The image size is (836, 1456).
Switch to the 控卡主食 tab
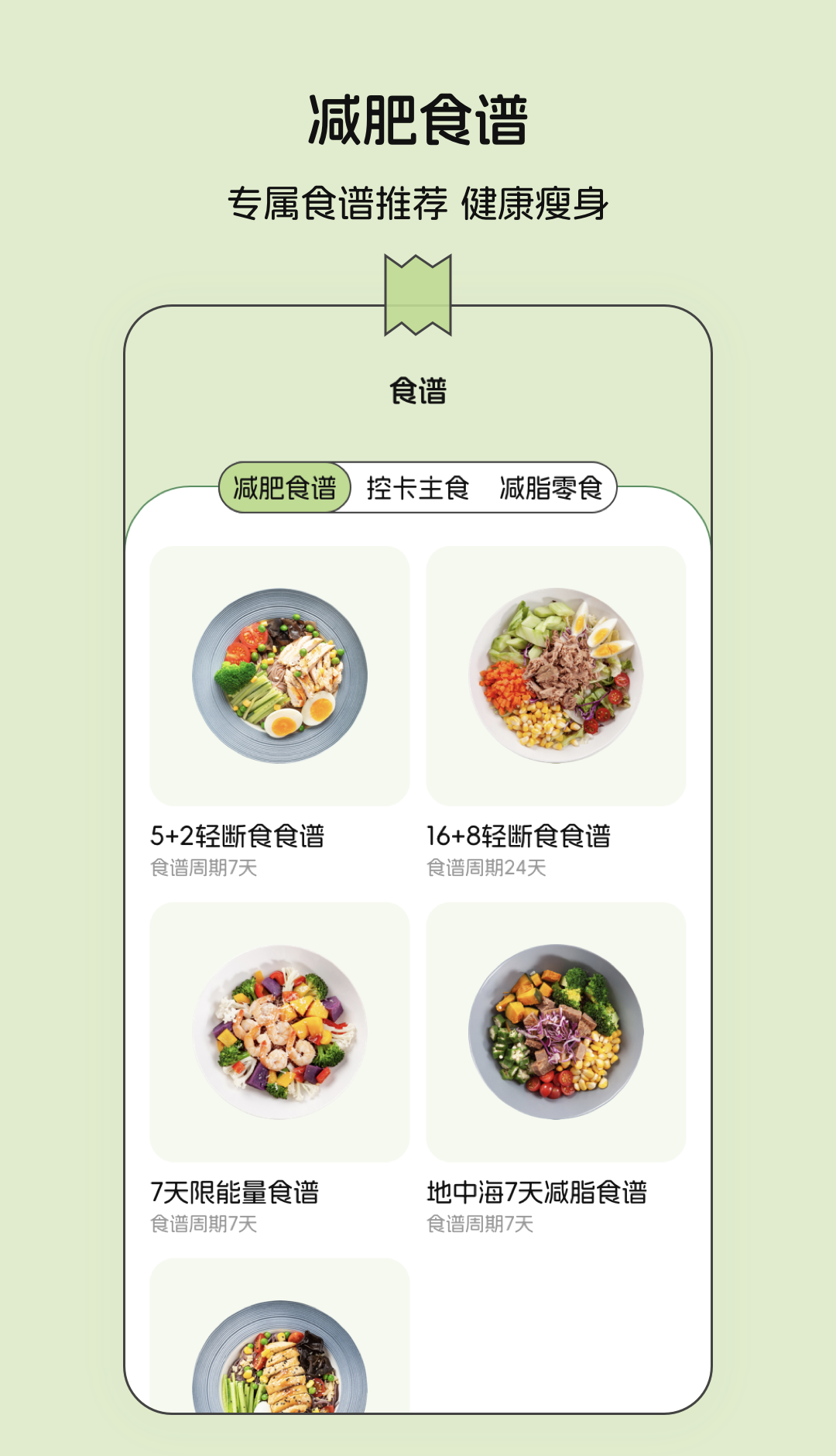(418, 489)
